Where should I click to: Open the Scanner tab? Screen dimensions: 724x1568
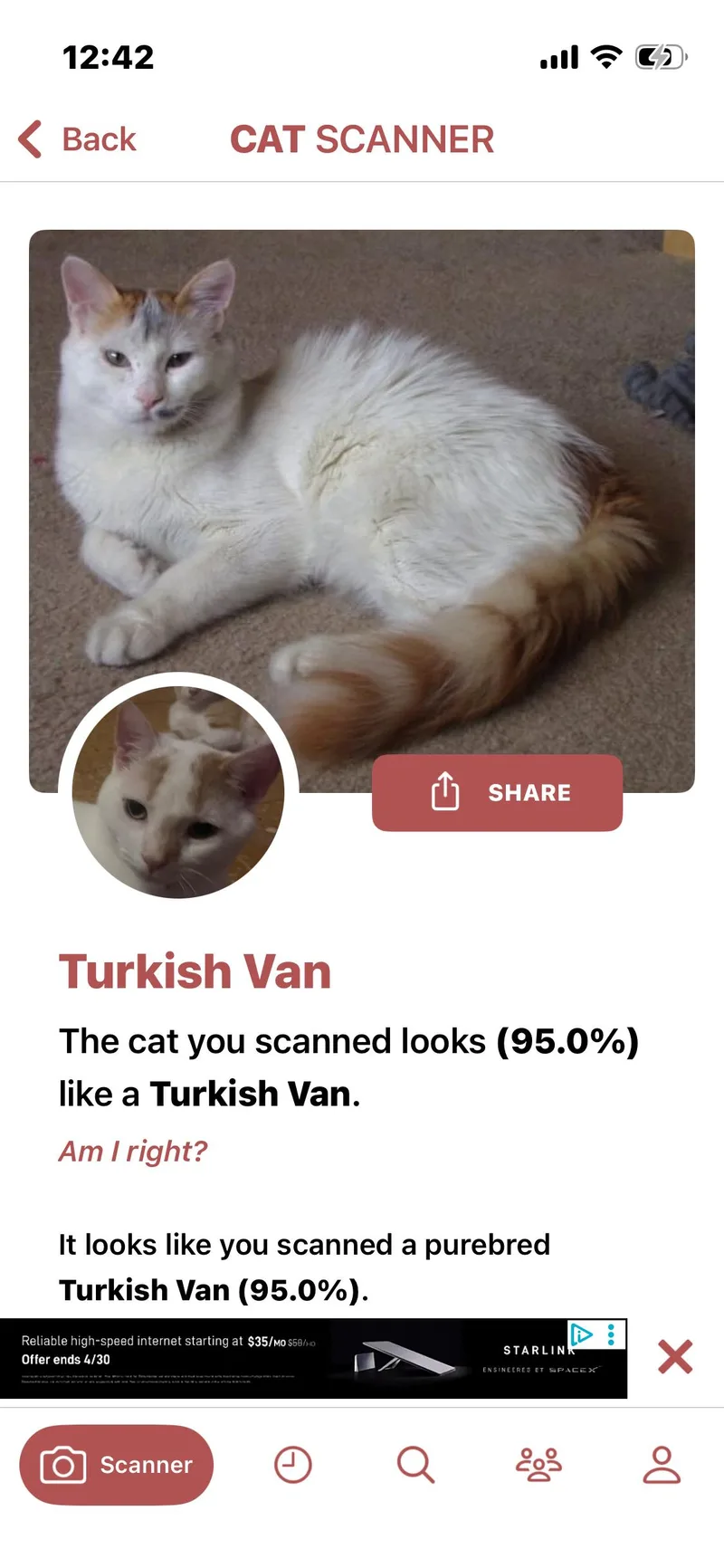tap(117, 1464)
